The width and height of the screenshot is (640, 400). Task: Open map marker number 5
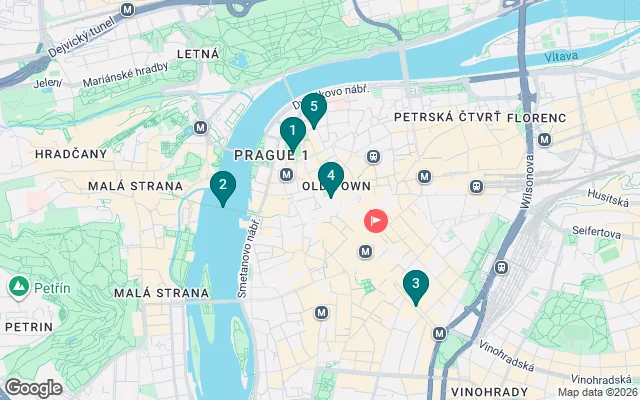pos(314,108)
